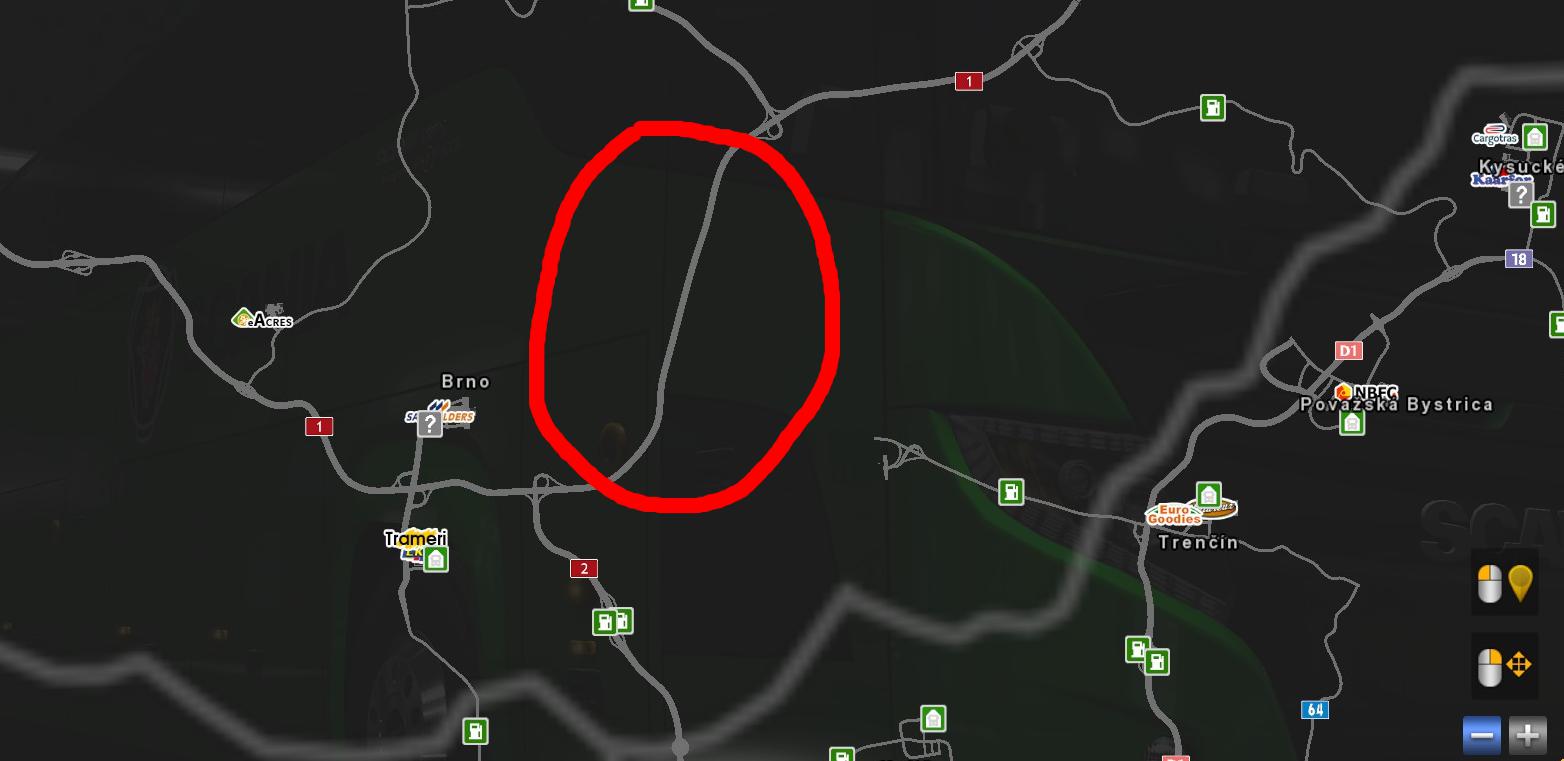1564x761 pixels.
Task: Select the NBFC company marker
Action: [1366, 392]
